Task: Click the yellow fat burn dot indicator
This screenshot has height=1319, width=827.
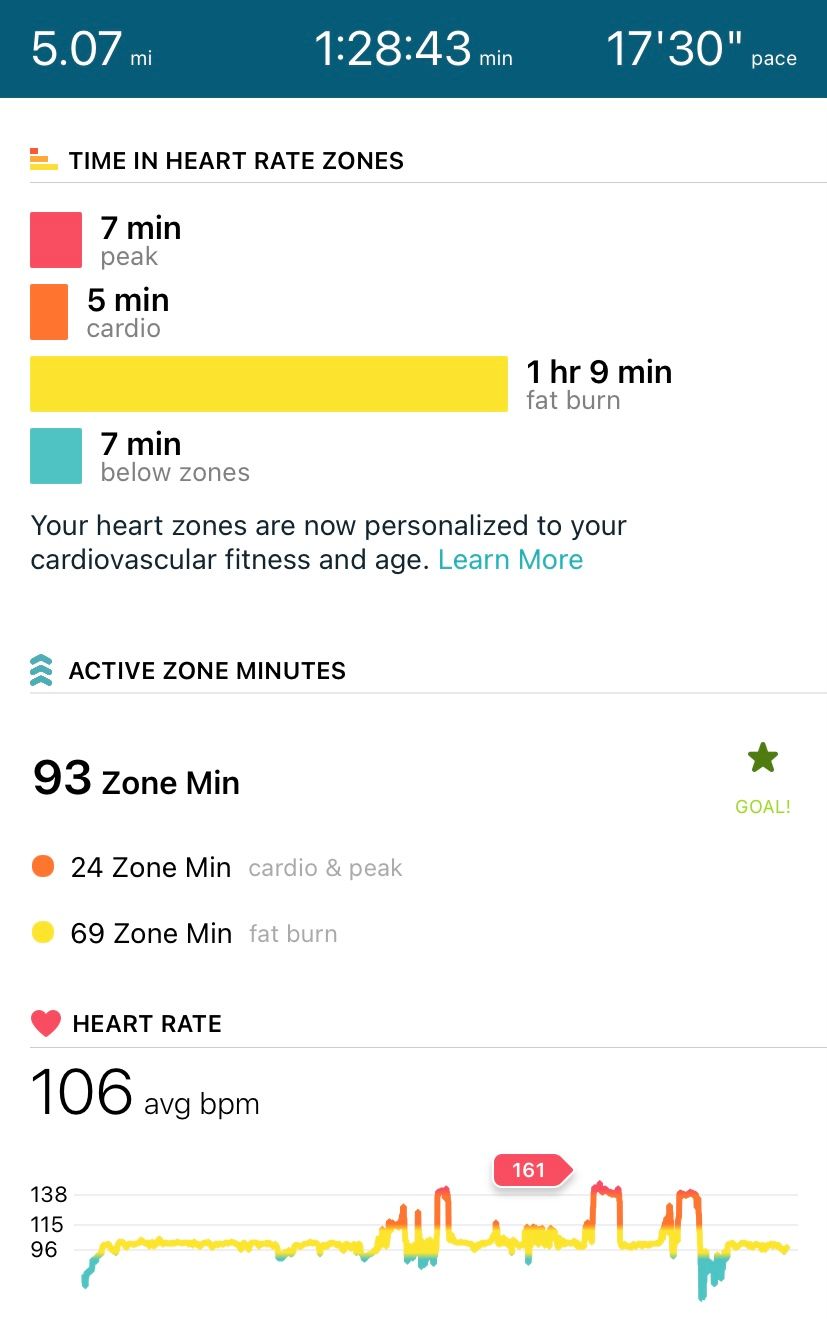Action: click(42, 931)
